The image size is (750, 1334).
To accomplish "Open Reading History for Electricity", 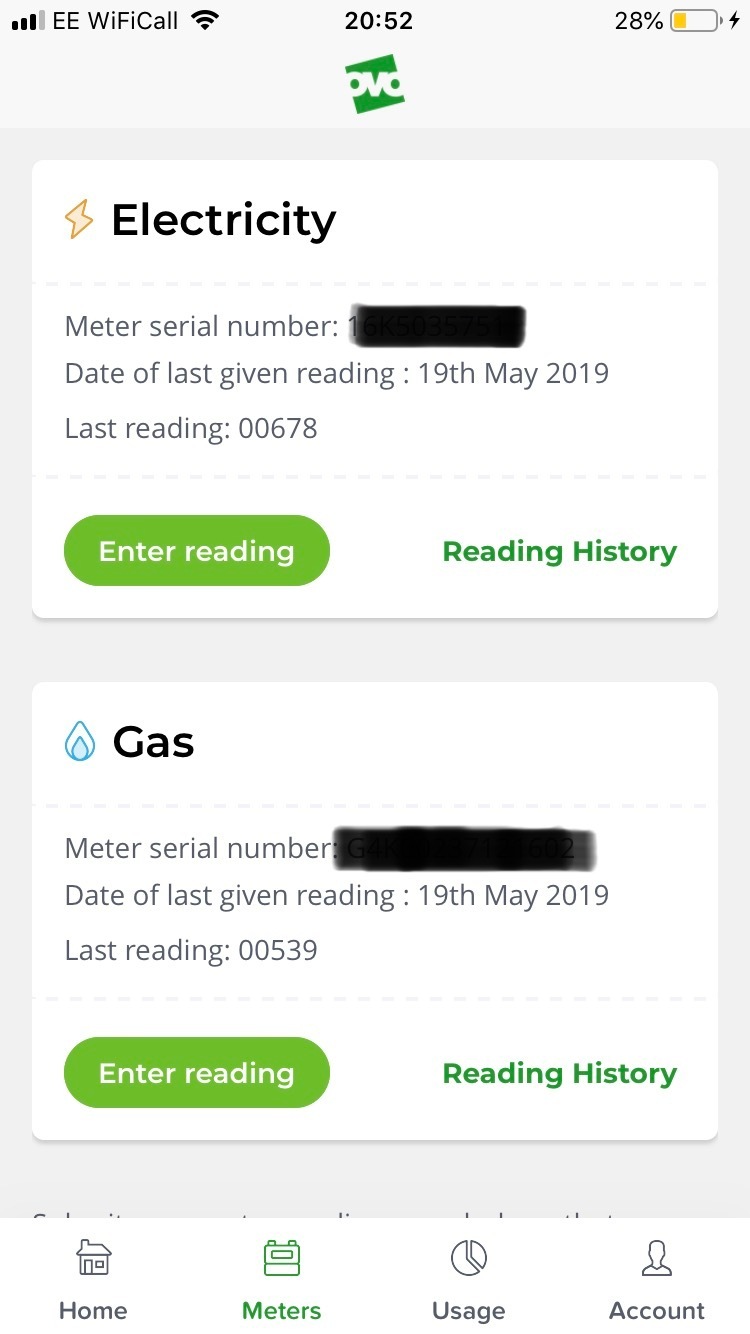I will pyautogui.click(x=559, y=551).
